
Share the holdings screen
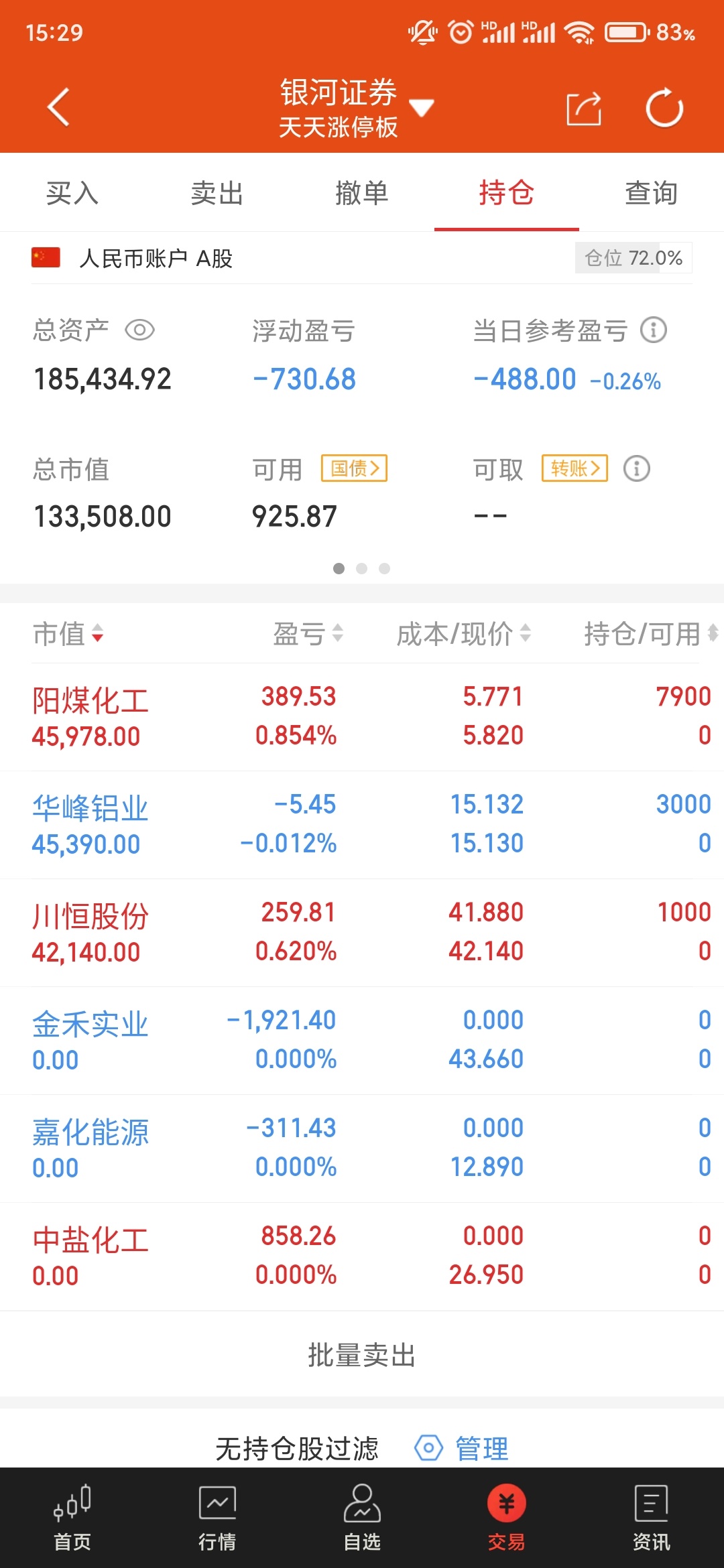tap(583, 109)
